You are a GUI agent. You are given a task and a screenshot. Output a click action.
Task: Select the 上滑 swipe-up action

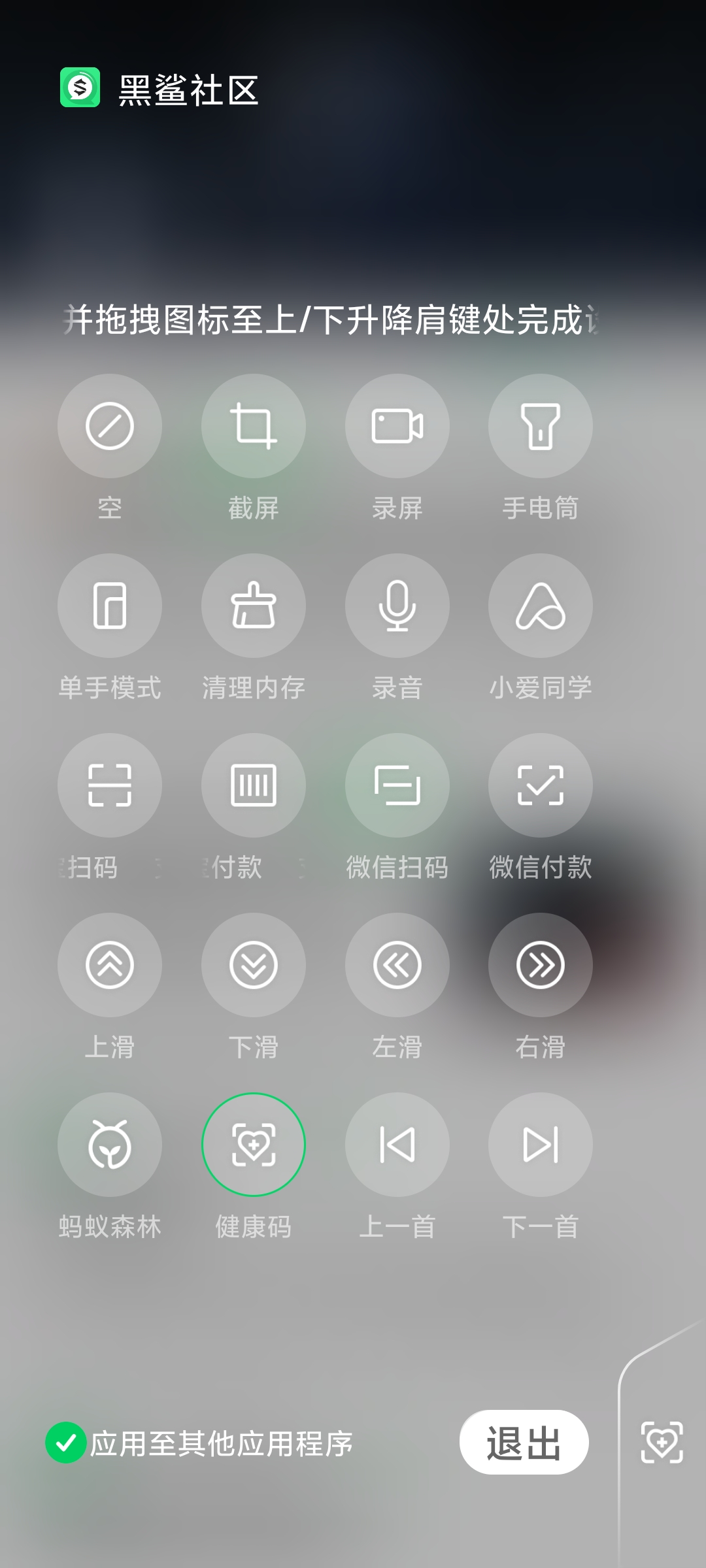[x=110, y=965]
